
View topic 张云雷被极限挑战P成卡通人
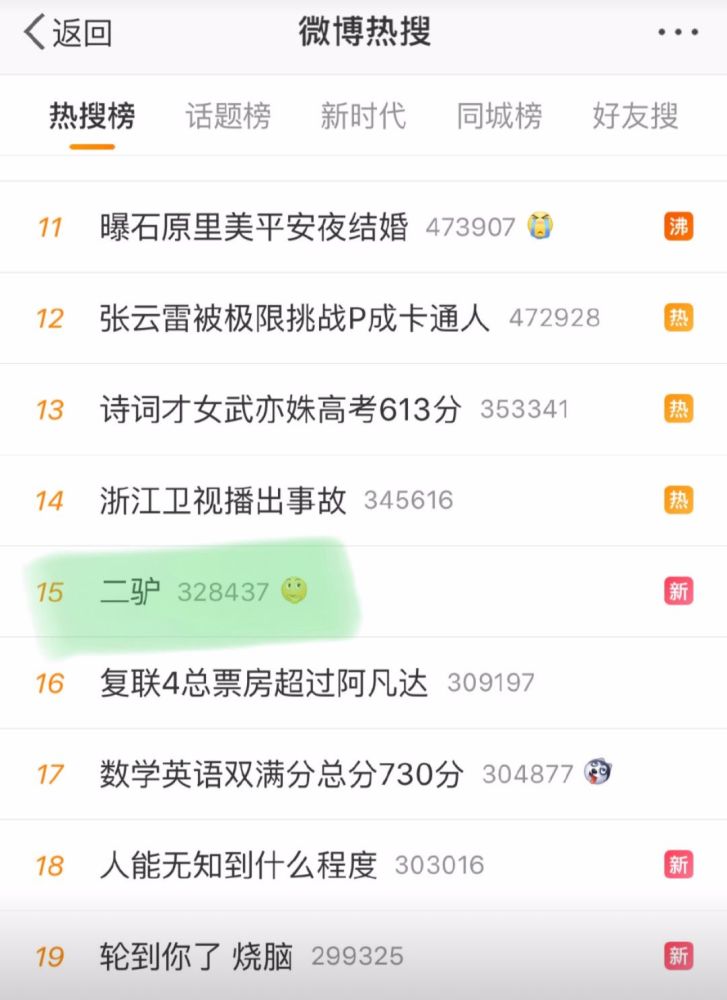tap(295, 318)
